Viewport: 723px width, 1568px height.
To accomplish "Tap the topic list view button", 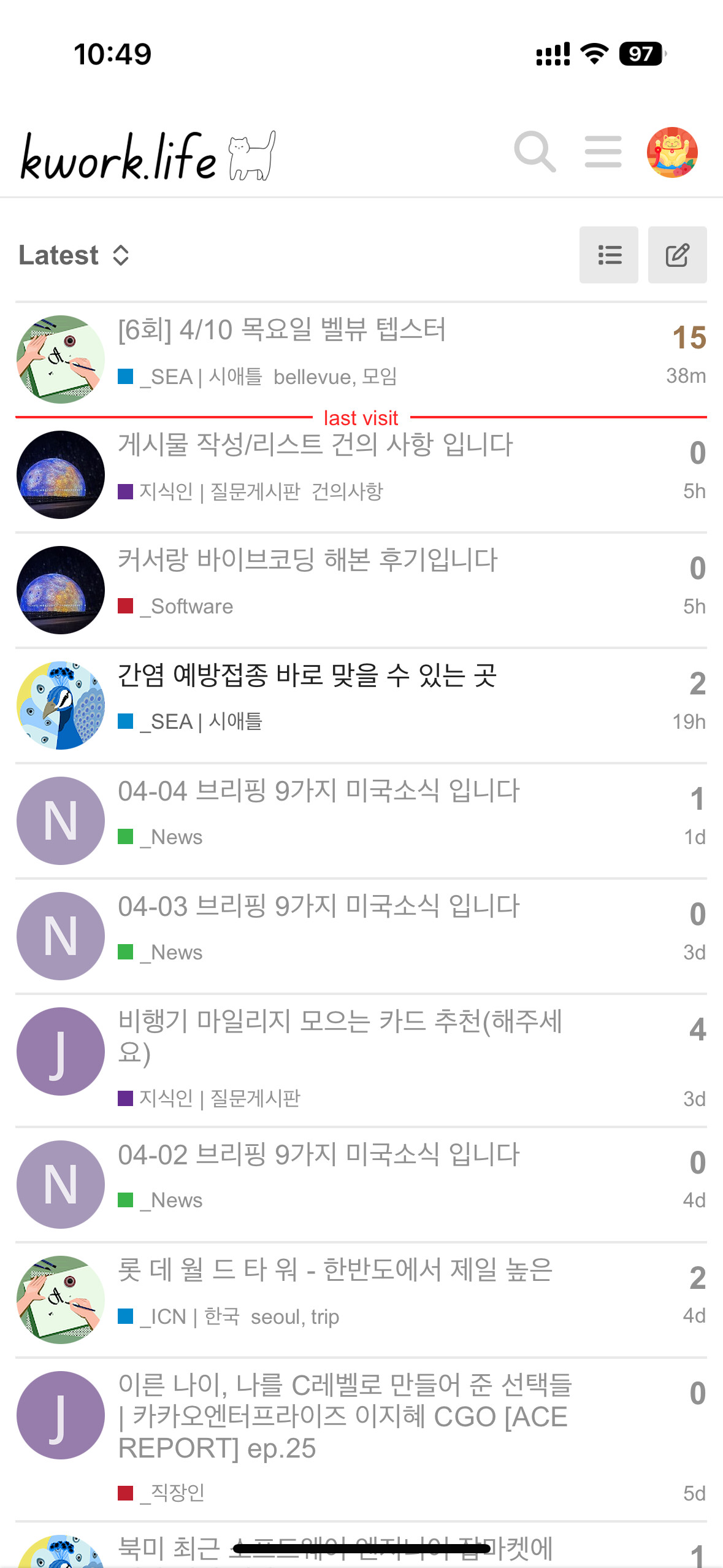I will click(x=608, y=255).
